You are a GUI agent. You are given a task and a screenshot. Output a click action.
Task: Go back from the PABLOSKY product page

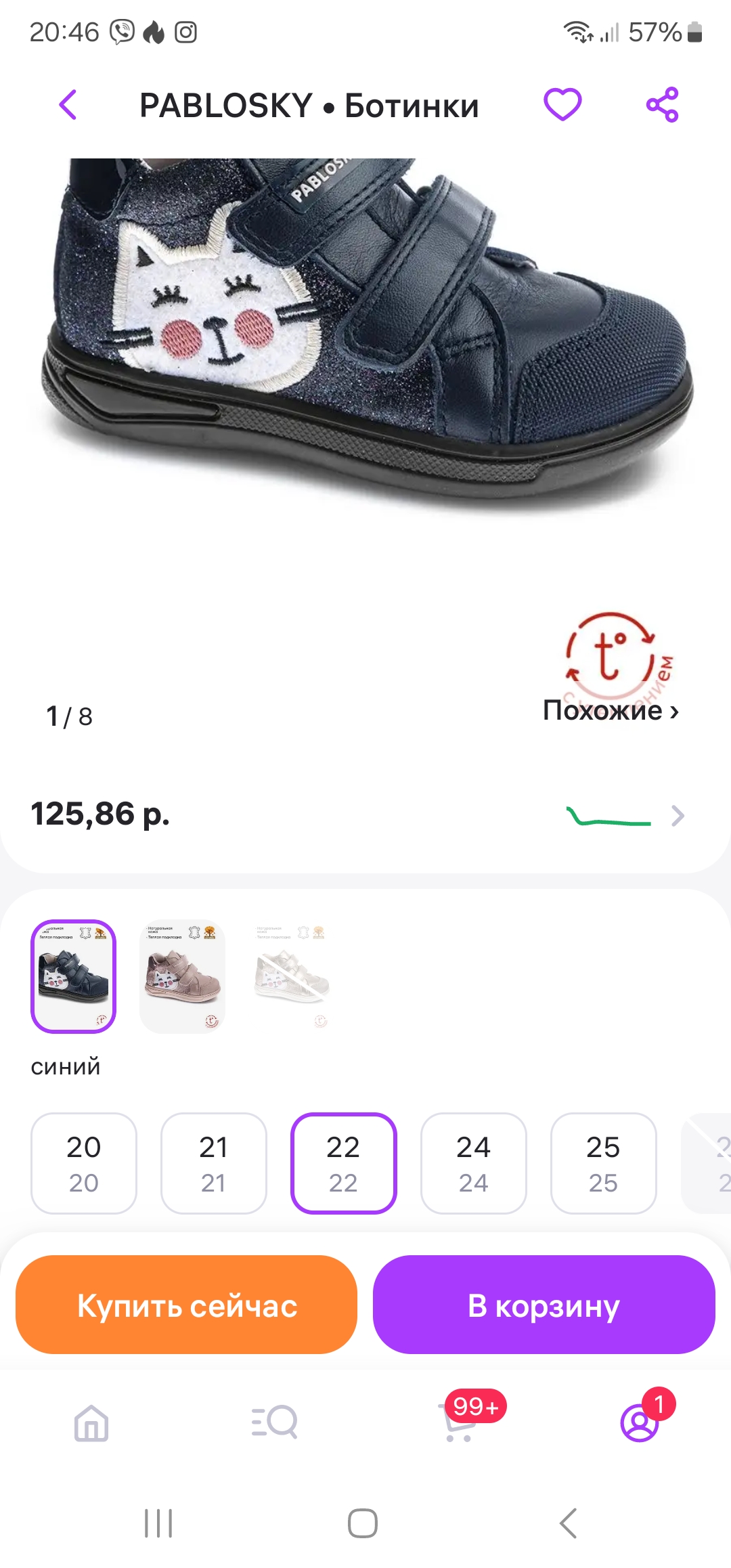click(68, 105)
